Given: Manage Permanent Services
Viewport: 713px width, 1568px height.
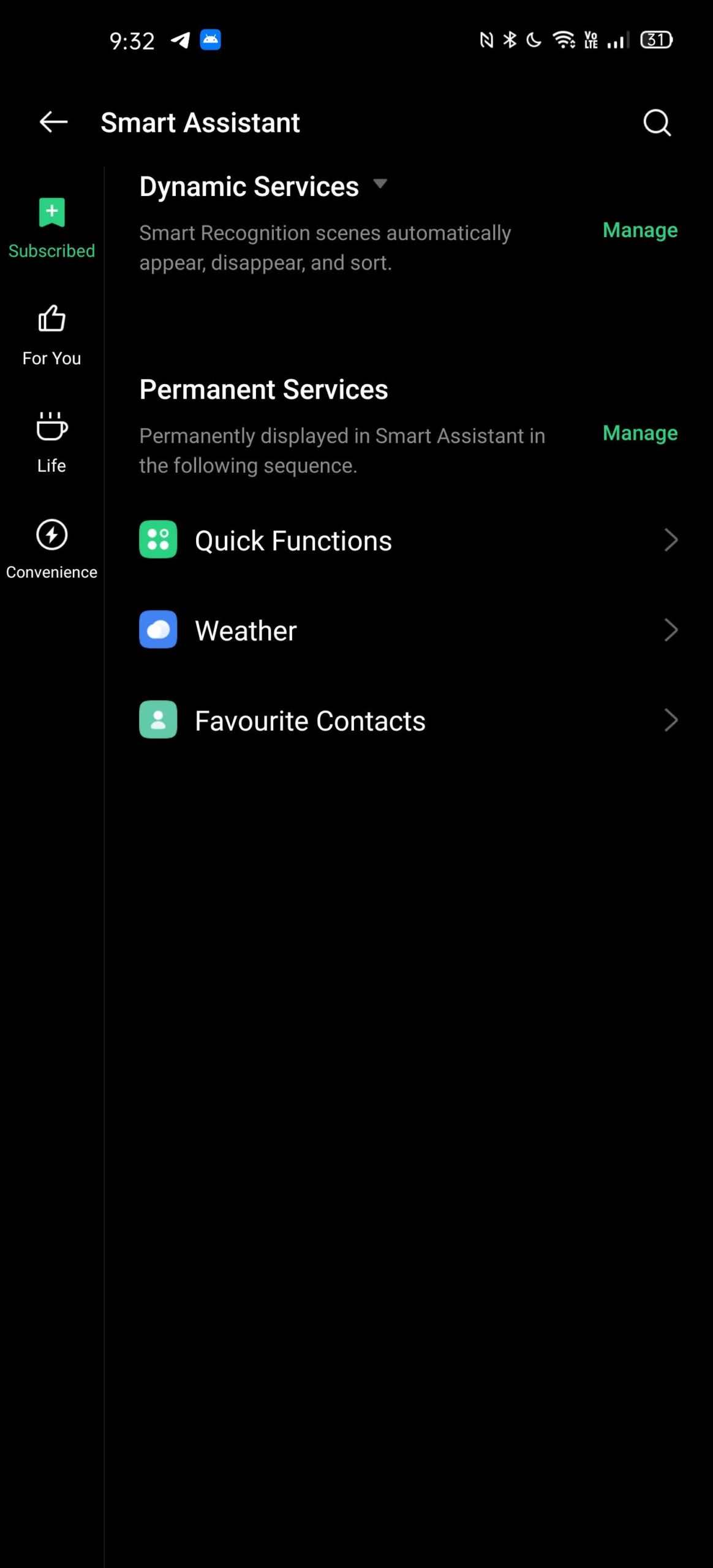Looking at the screenshot, I should click(640, 433).
